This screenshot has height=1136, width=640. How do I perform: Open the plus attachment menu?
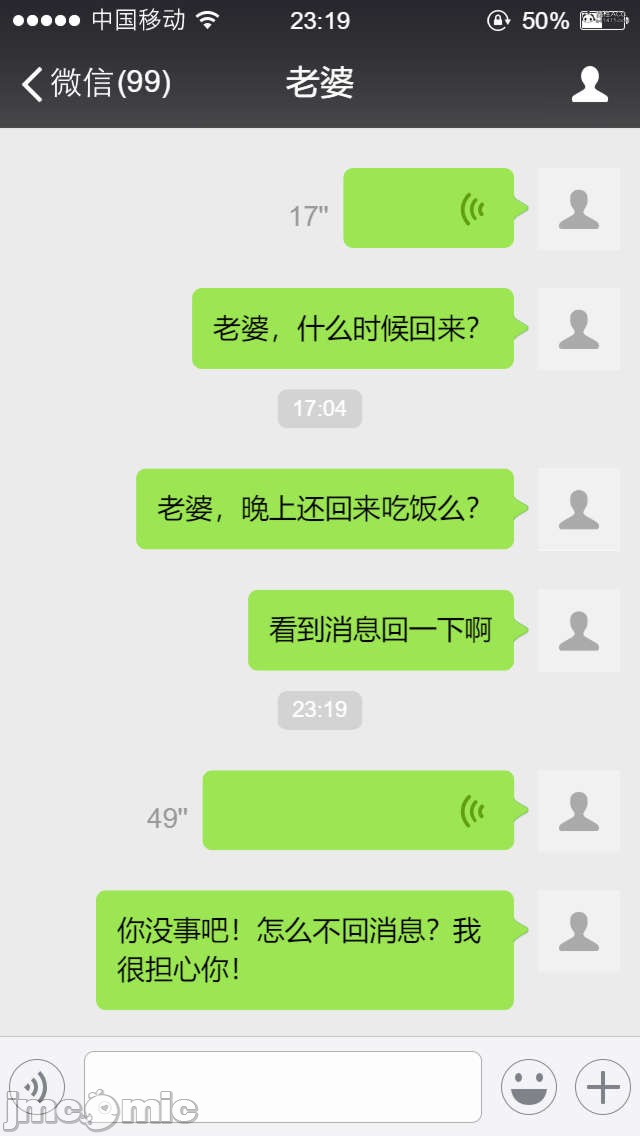point(603,1087)
